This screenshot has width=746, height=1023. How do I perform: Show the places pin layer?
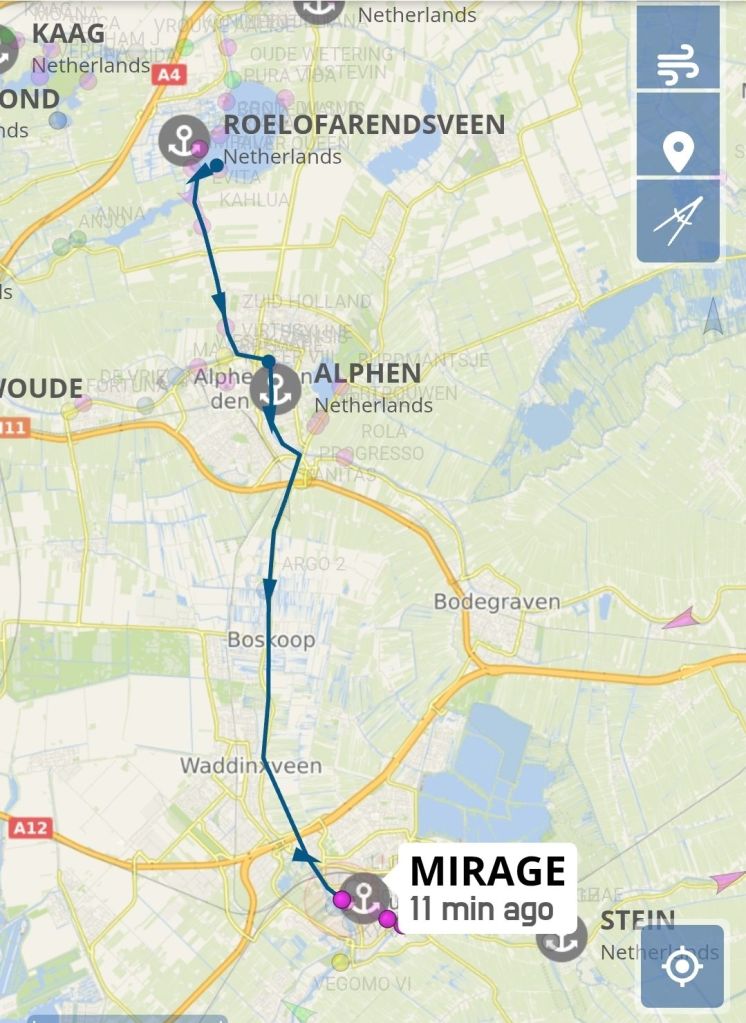(678, 153)
